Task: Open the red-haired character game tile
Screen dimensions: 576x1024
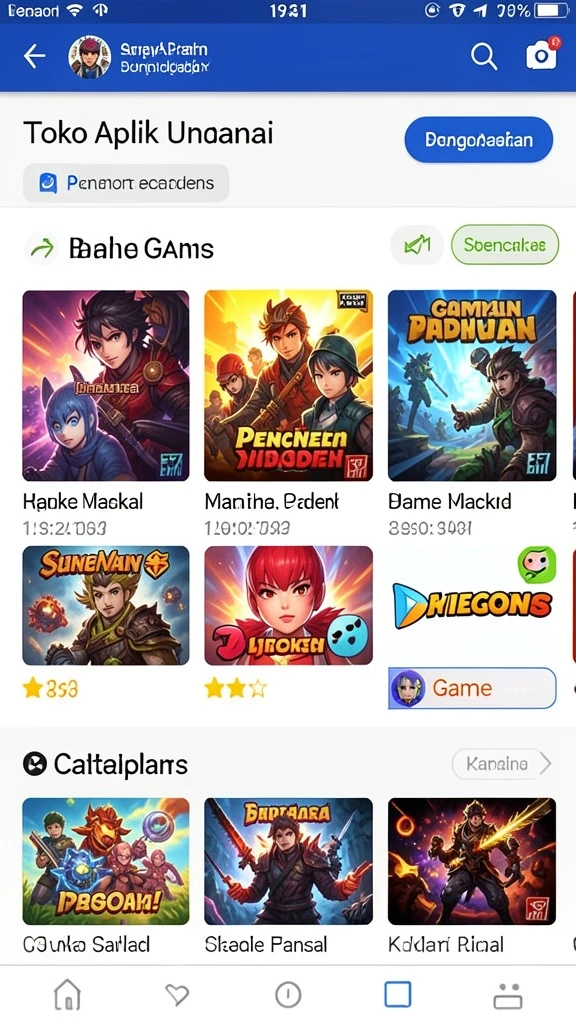Action: click(289, 605)
